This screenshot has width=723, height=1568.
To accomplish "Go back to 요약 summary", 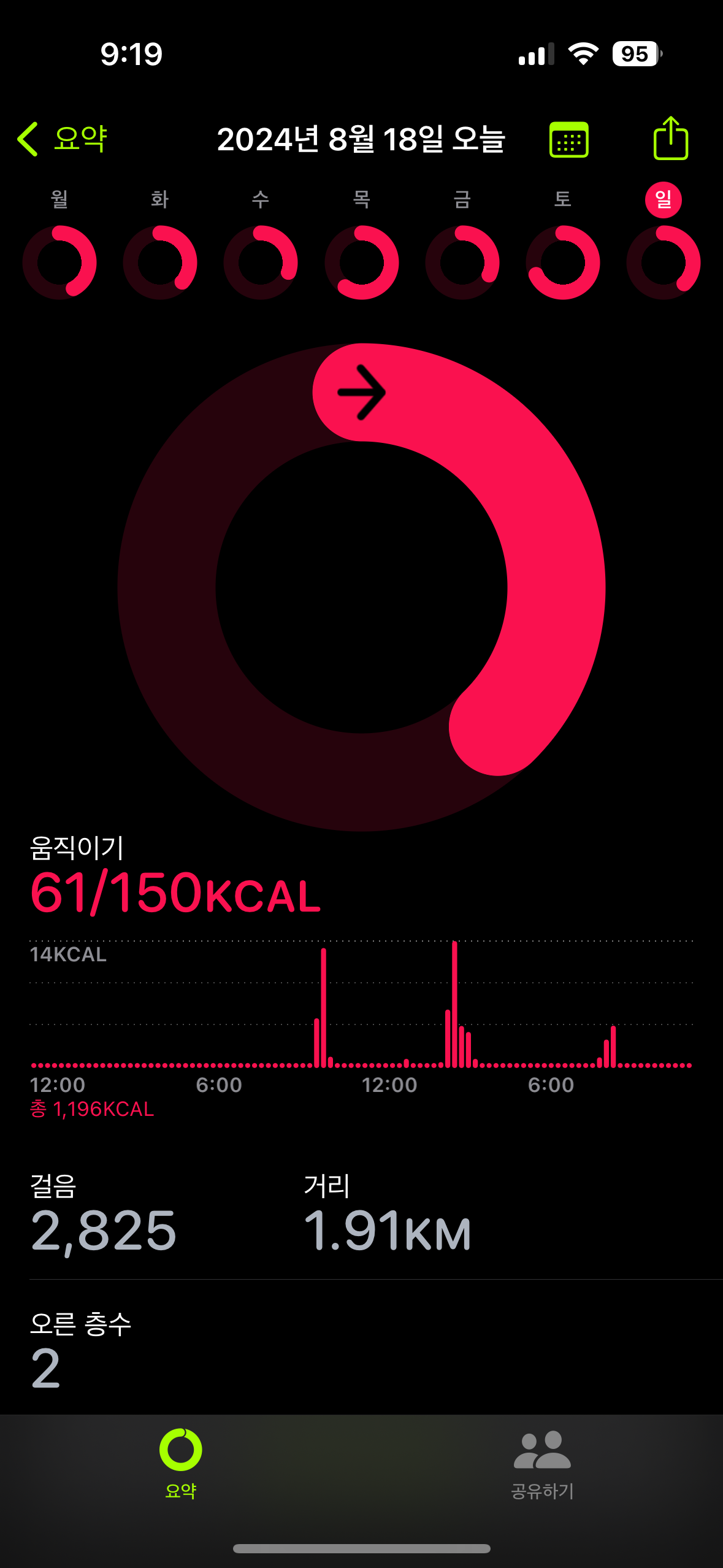I will [x=63, y=139].
